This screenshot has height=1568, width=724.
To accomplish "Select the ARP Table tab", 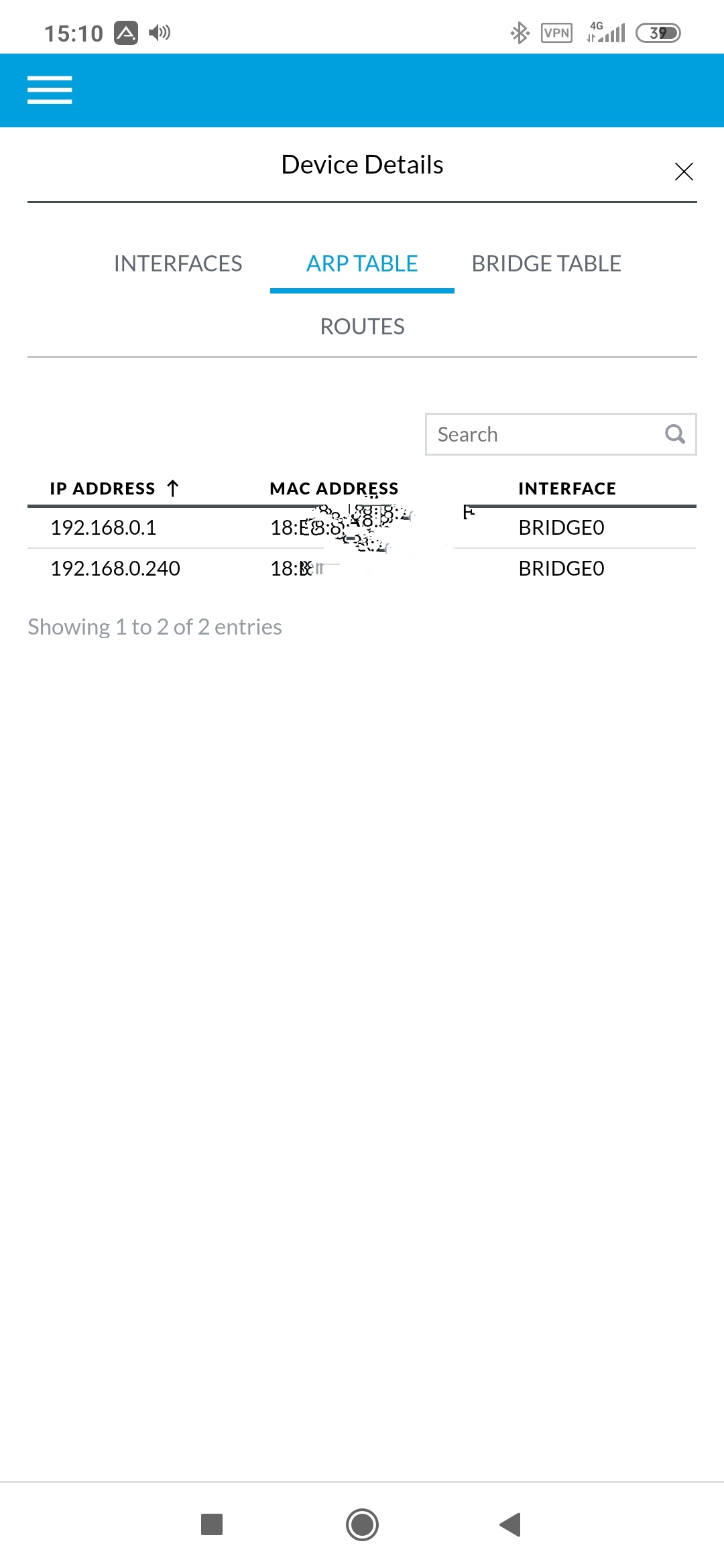I will tap(362, 263).
